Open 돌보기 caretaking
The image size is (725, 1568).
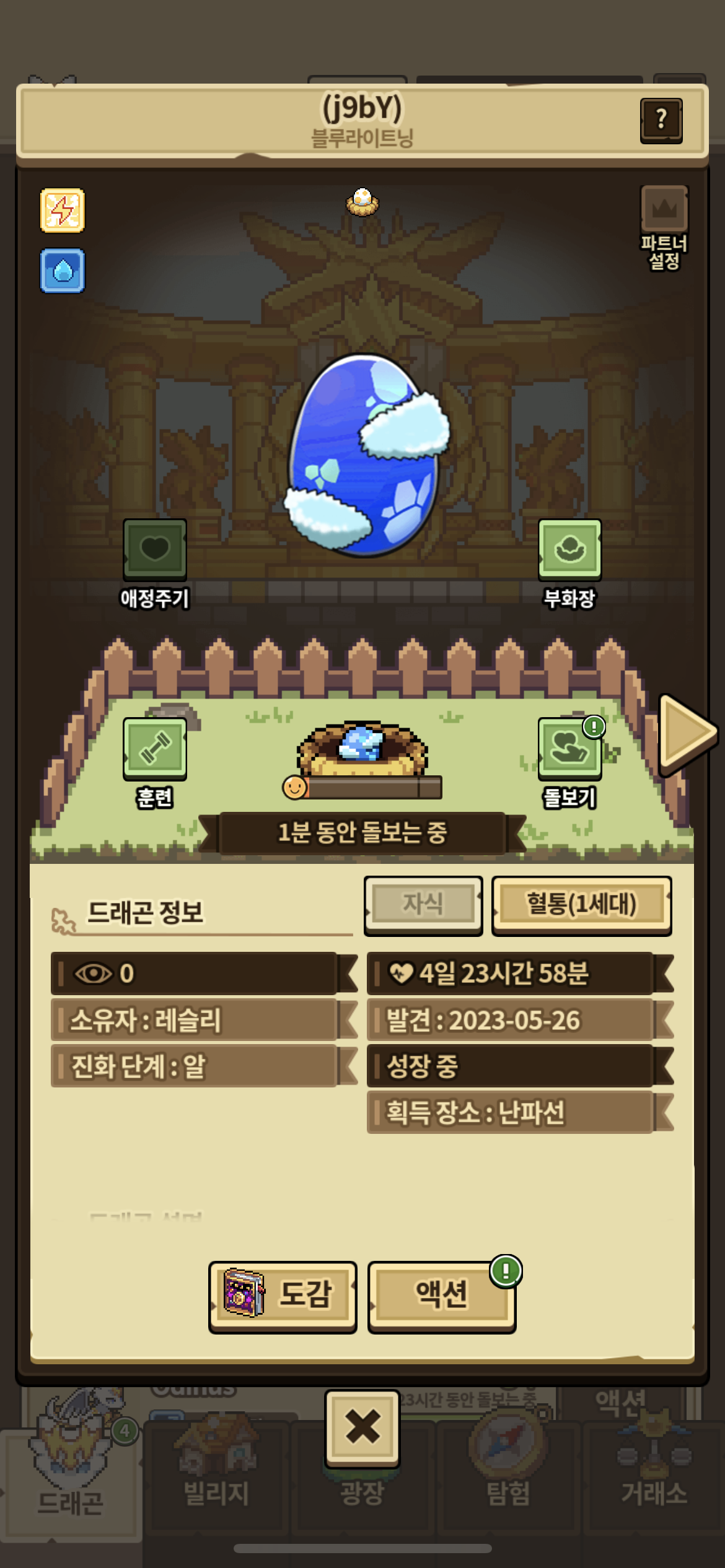[x=569, y=749]
